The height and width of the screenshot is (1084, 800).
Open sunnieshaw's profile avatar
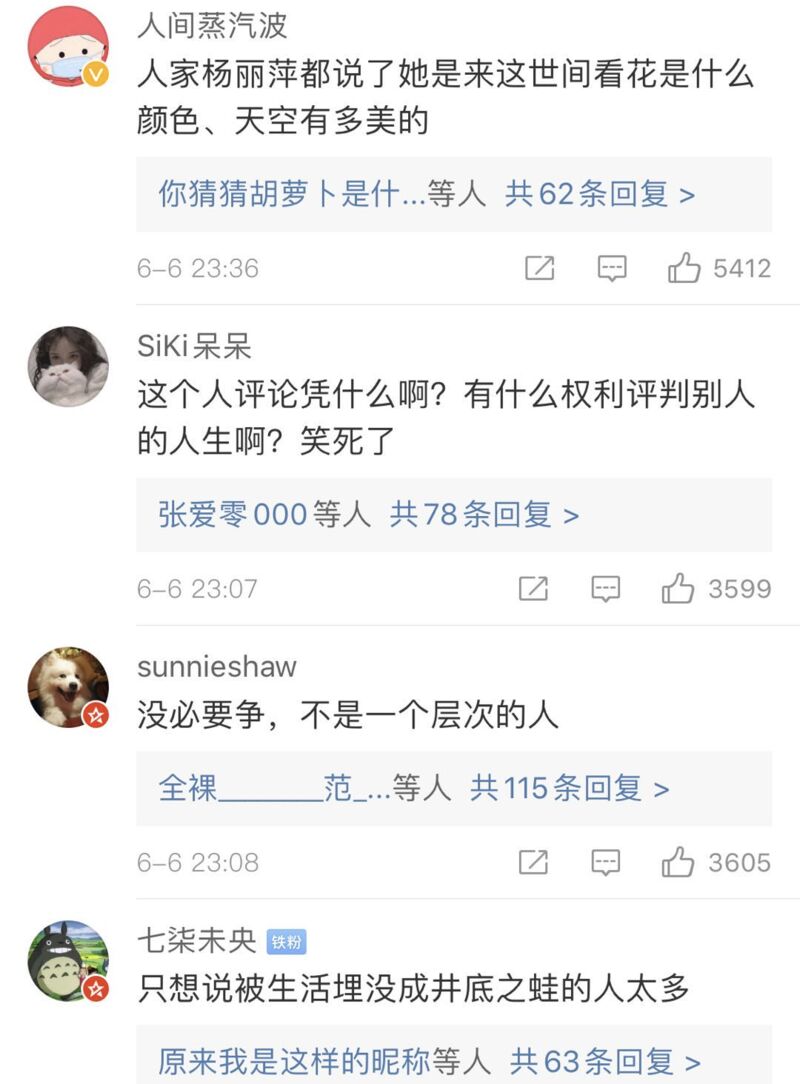pos(67,687)
